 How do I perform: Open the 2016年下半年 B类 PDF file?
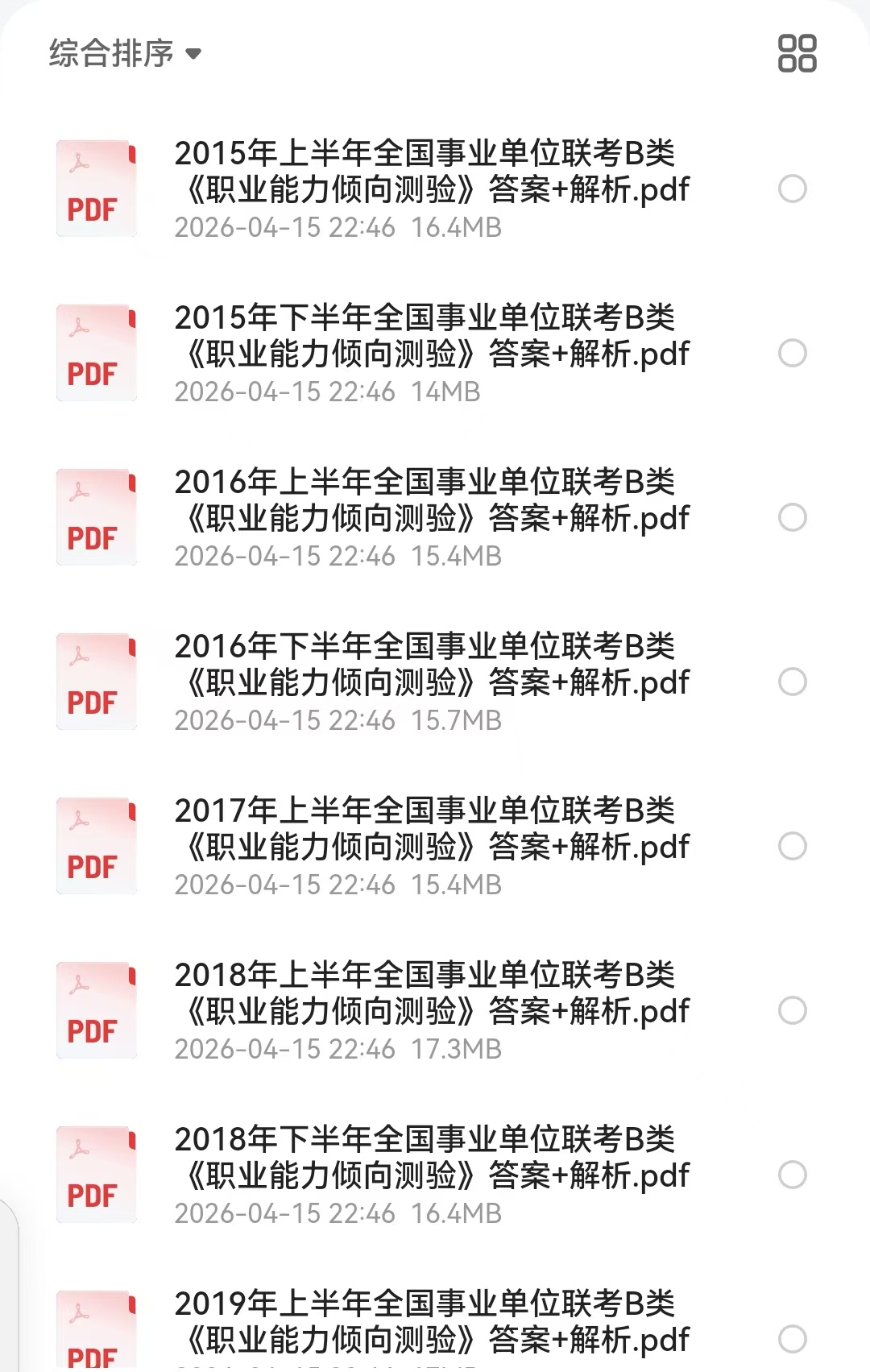point(431,665)
